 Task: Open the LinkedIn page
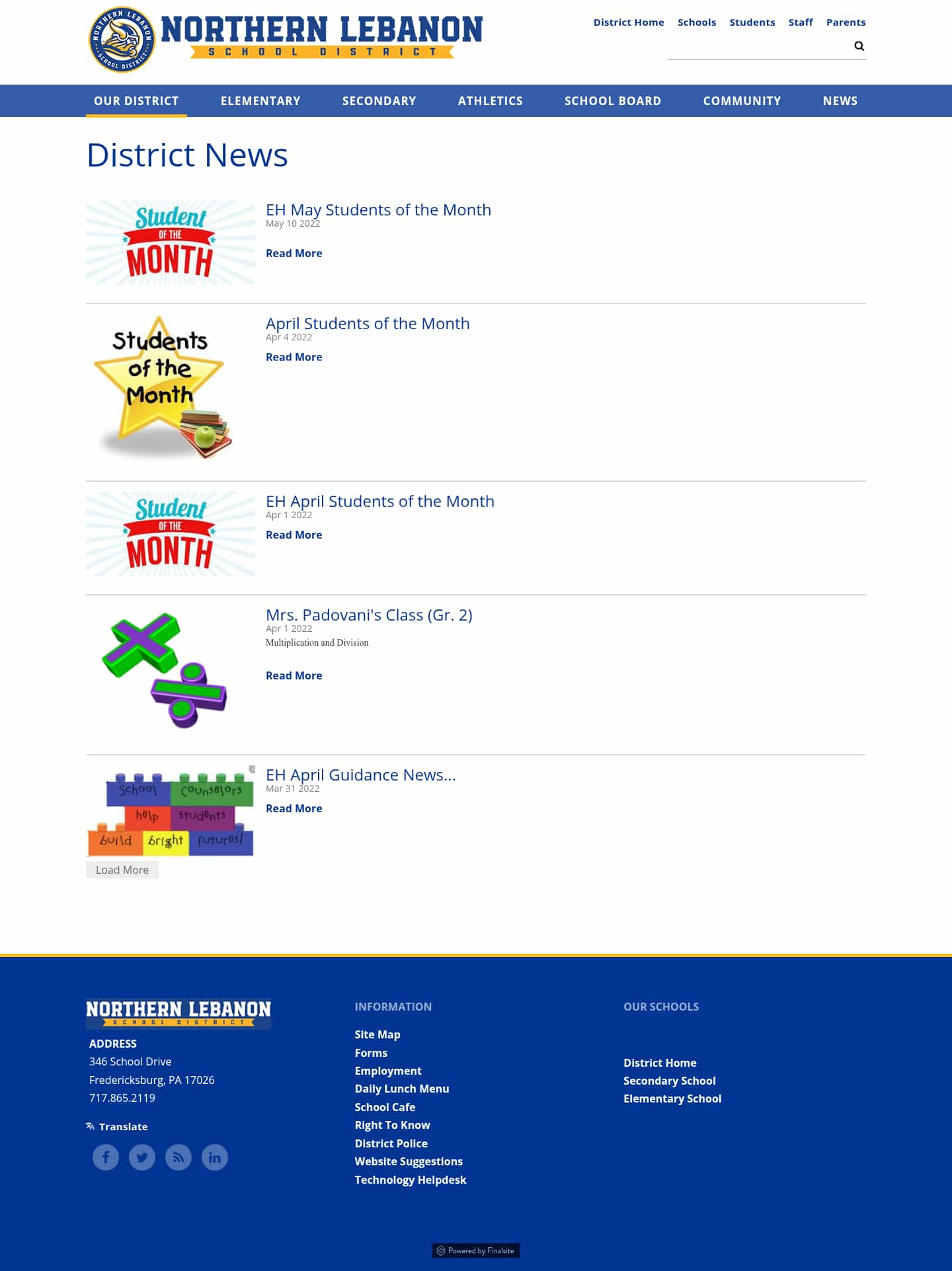point(214,1157)
